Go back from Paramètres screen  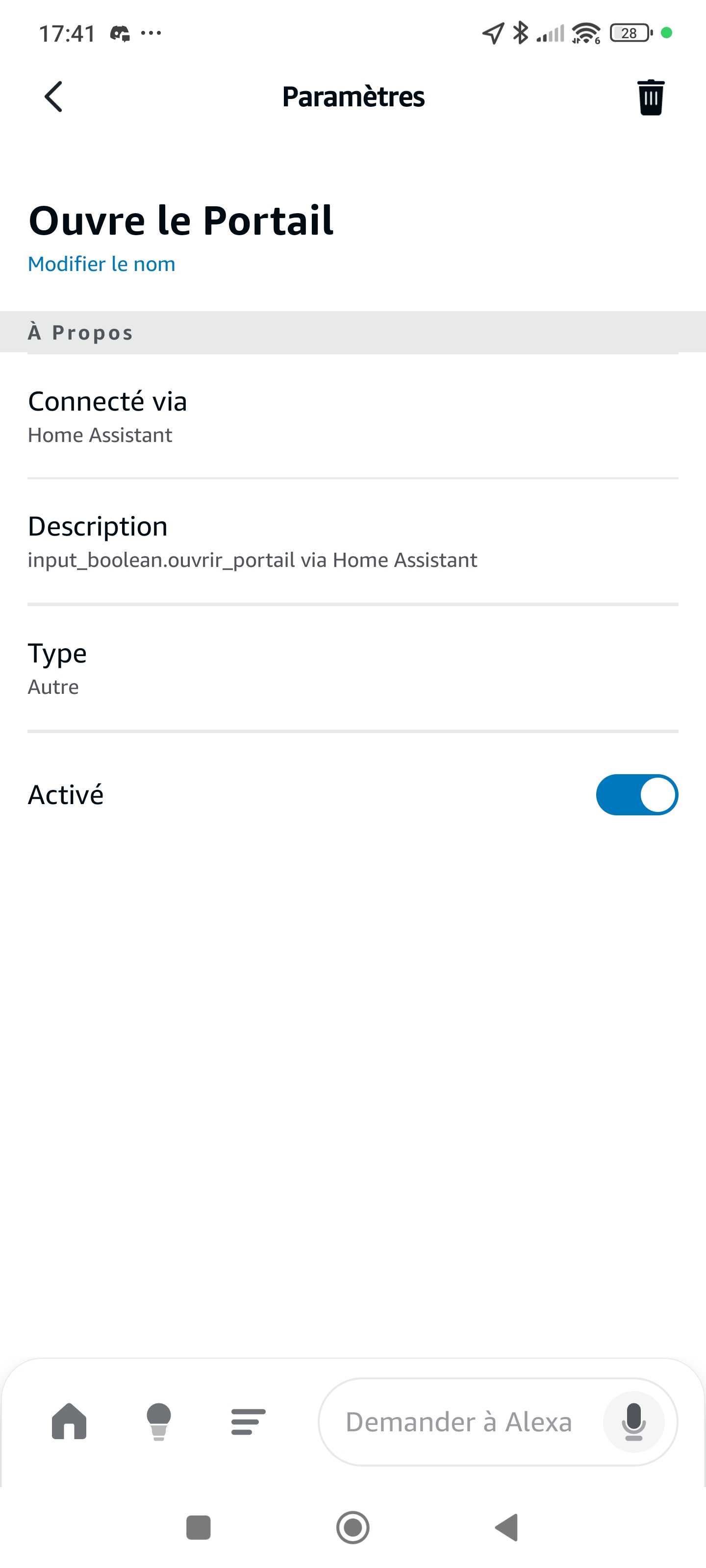coord(53,97)
